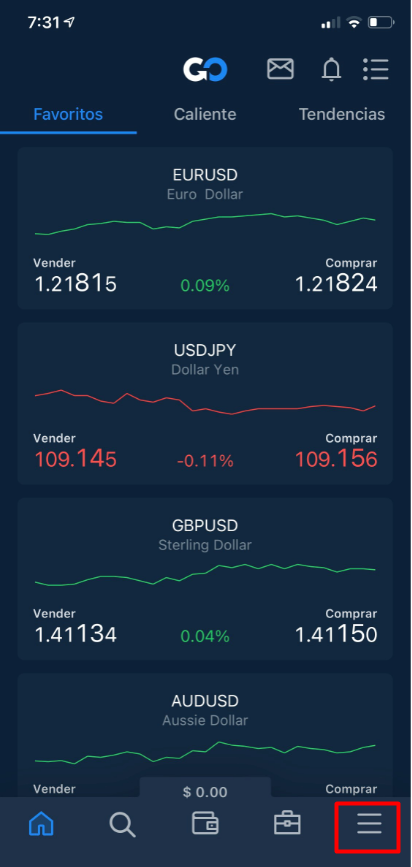Go to the home tab
The height and width of the screenshot is (867, 412).
[x=41, y=824]
